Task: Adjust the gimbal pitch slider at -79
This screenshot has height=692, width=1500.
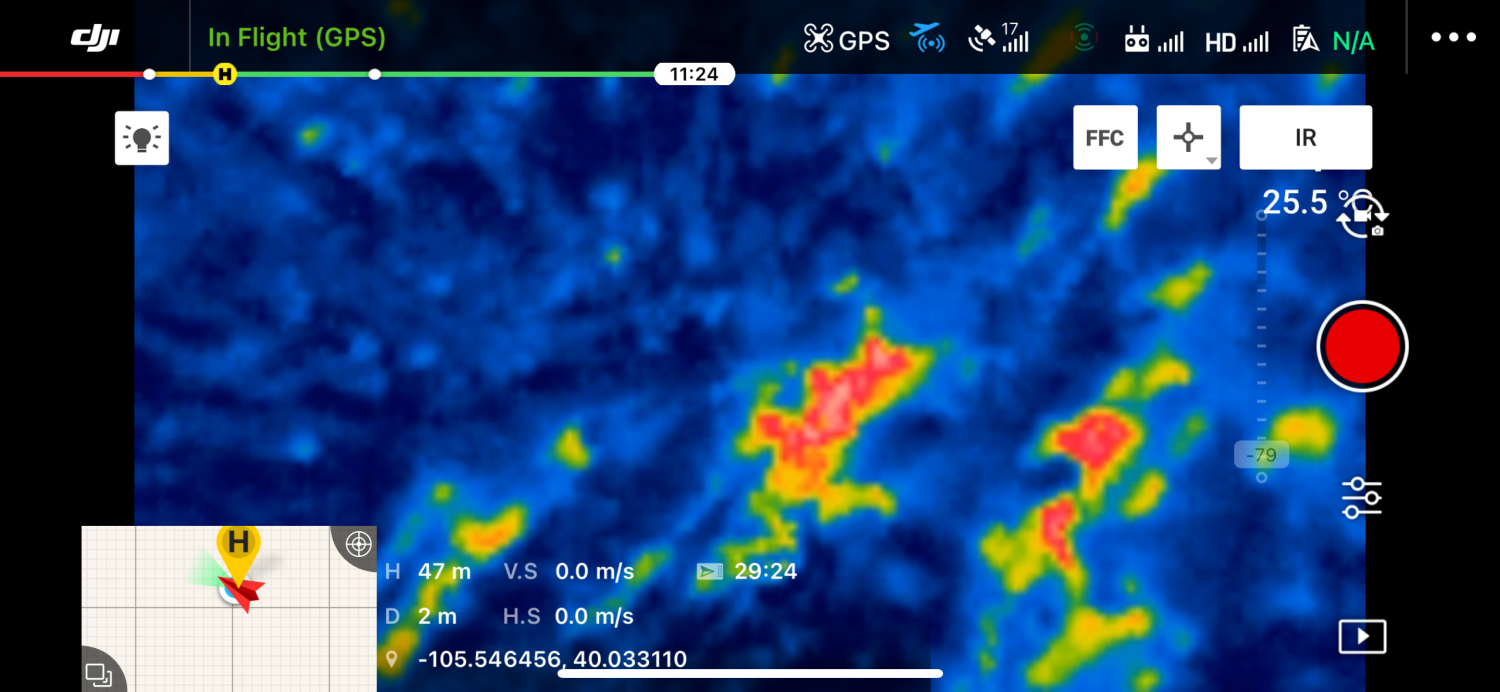Action: (1261, 456)
